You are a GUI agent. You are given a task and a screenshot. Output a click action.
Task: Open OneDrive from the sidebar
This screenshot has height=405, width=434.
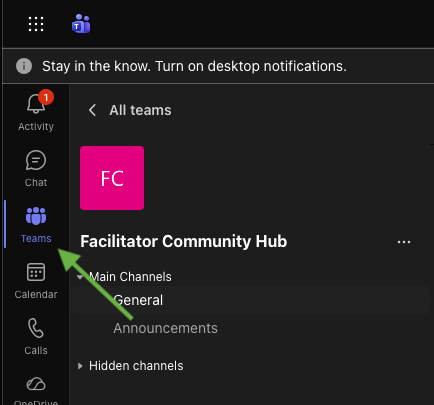[36, 389]
